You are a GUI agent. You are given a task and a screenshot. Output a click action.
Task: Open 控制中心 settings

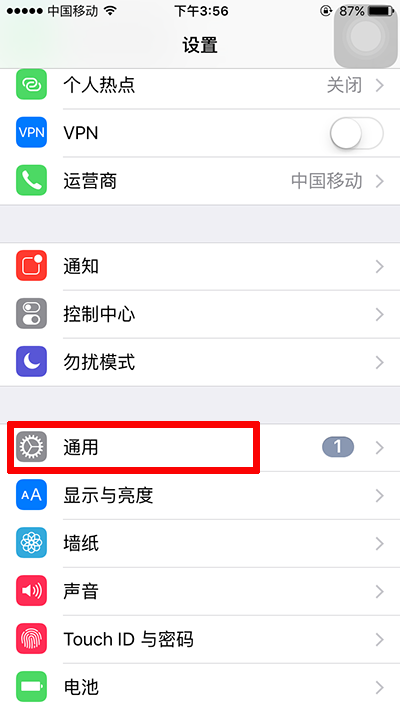coord(200,314)
